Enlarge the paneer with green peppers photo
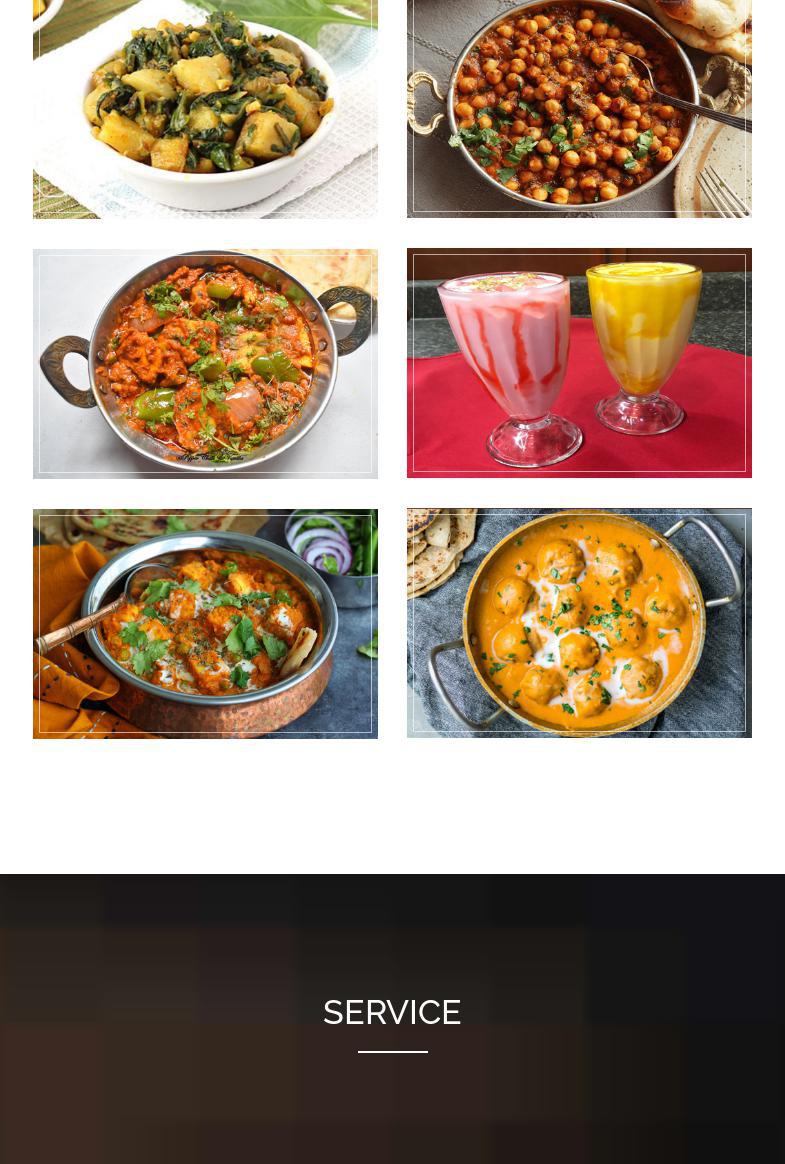Viewport: 785px width, 1164px height. (205, 363)
